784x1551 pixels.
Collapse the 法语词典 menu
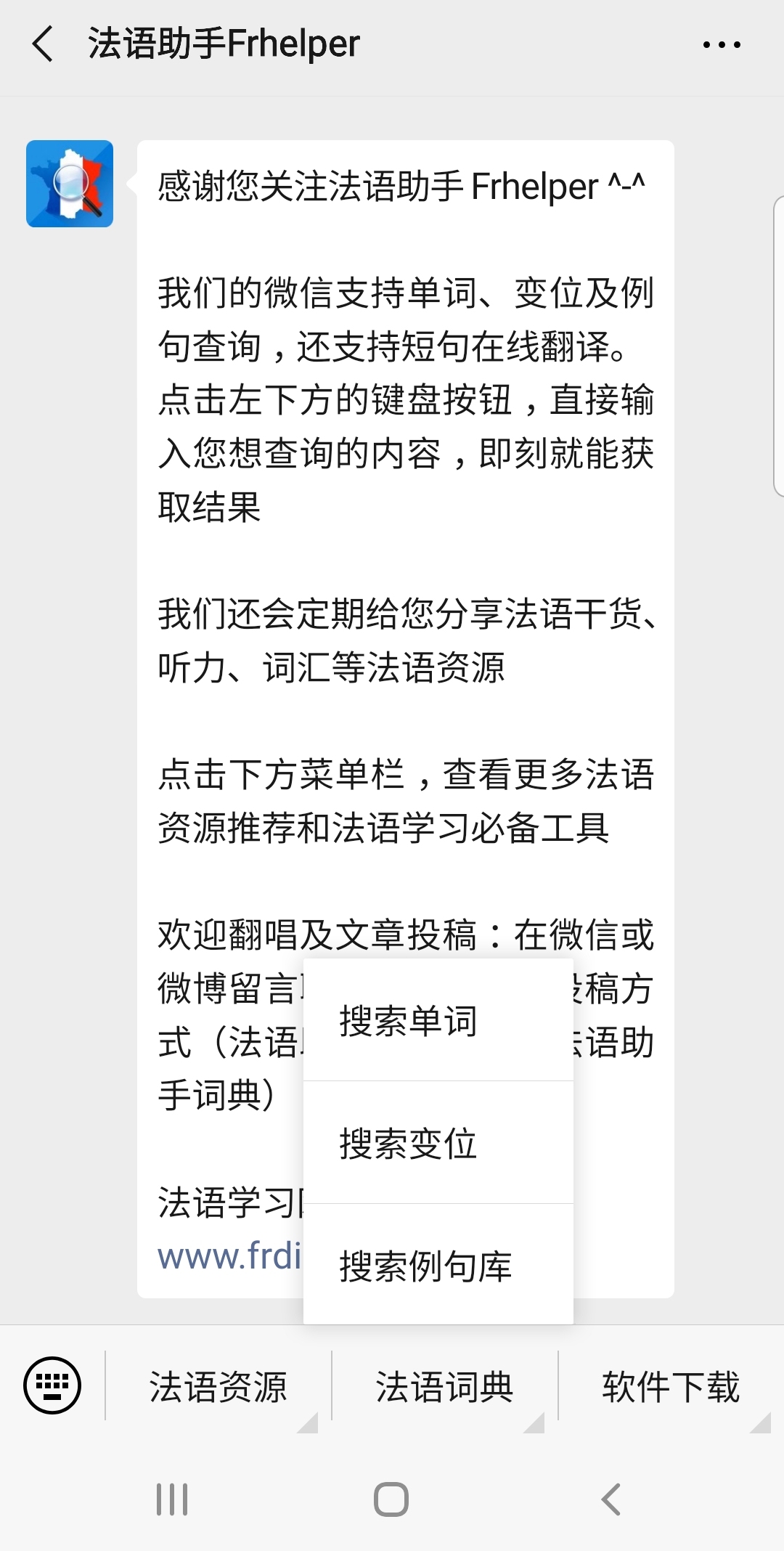tap(444, 1386)
